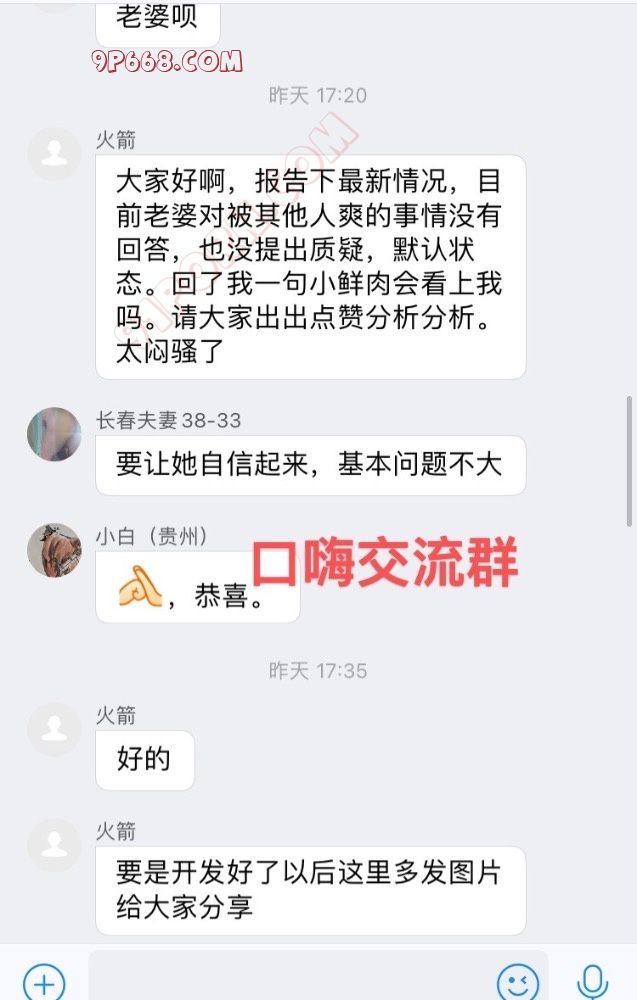637x1000 pixels.
Task: Open the emoji sticker picker
Action: coord(517,981)
